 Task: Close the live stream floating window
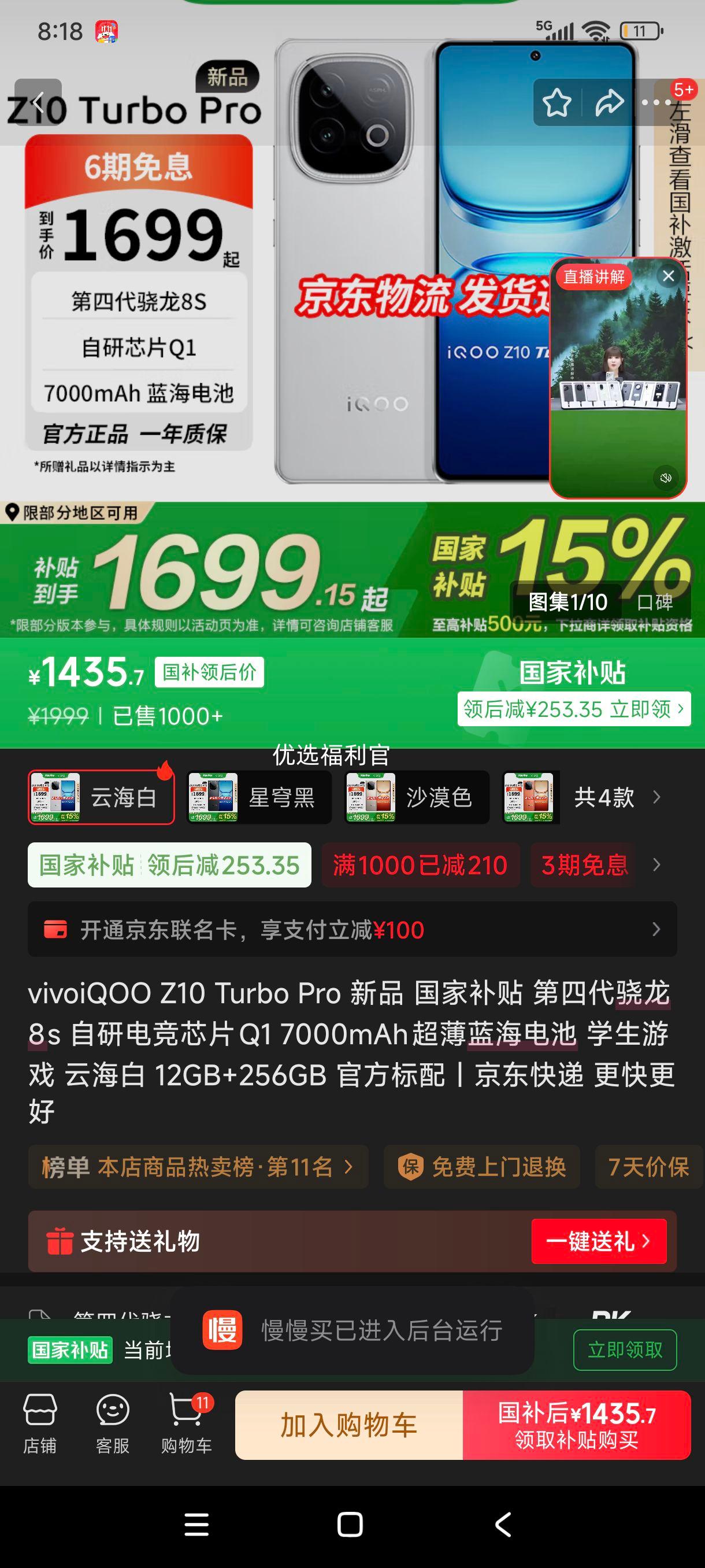pyautogui.click(x=668, y=276)
